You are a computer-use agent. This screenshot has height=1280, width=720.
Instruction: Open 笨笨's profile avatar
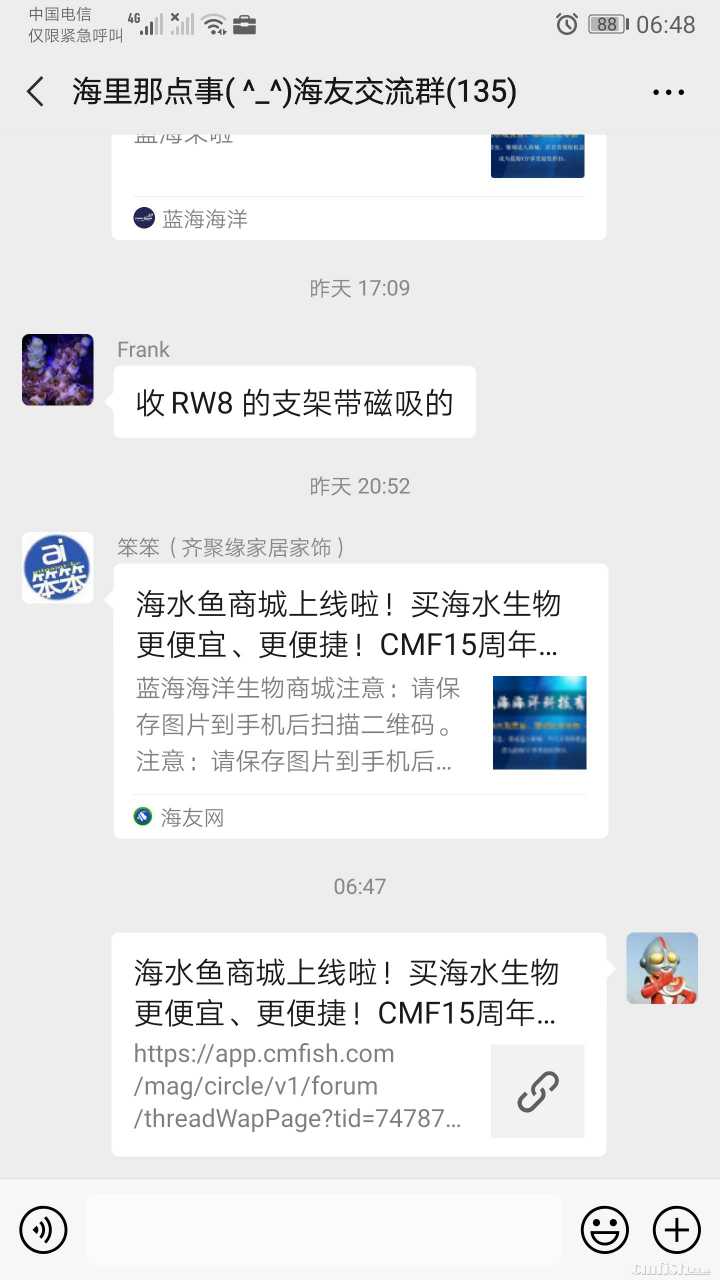(58, 568)
